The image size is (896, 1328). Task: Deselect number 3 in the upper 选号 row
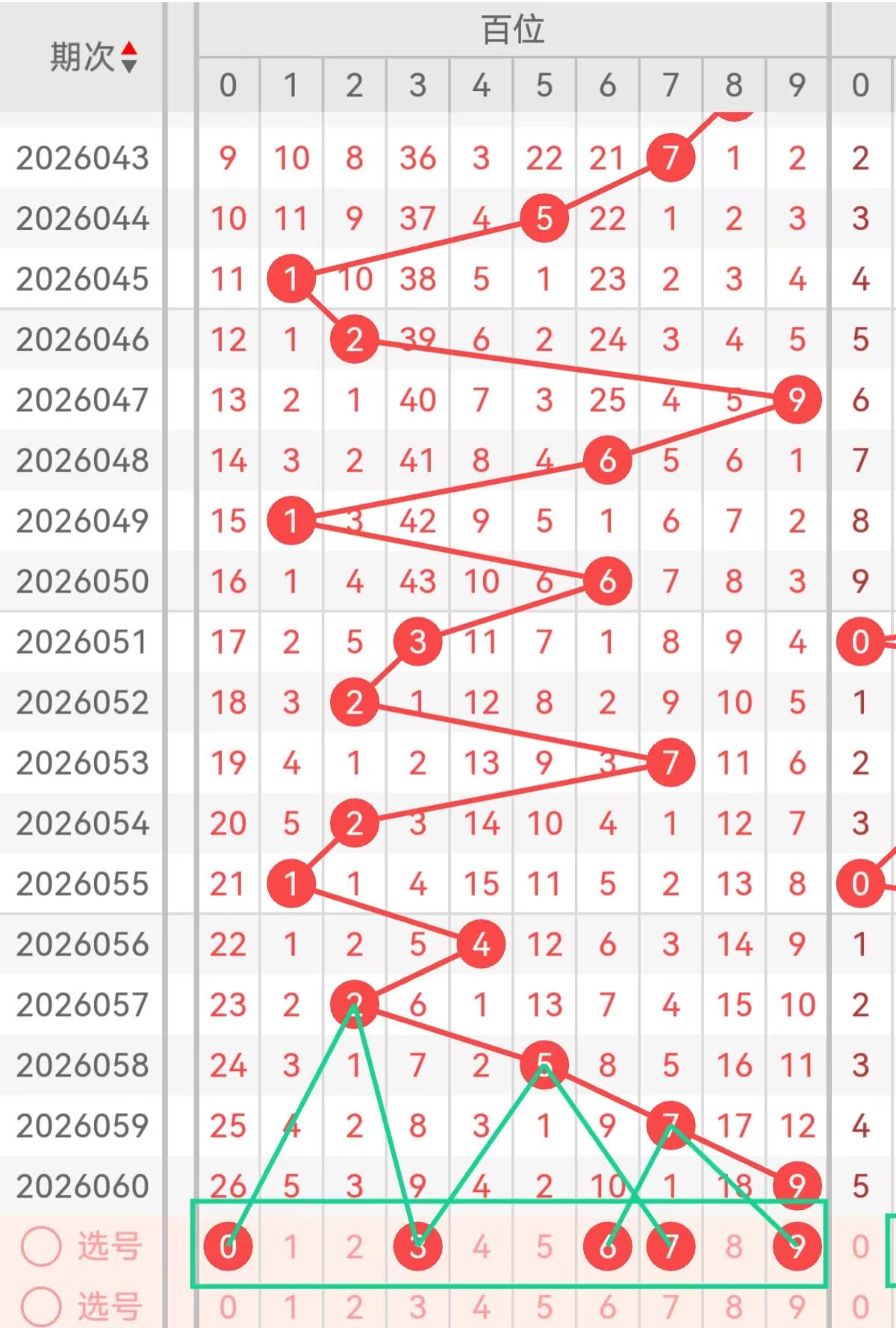pyautogui.click(x=417, y=1246)
